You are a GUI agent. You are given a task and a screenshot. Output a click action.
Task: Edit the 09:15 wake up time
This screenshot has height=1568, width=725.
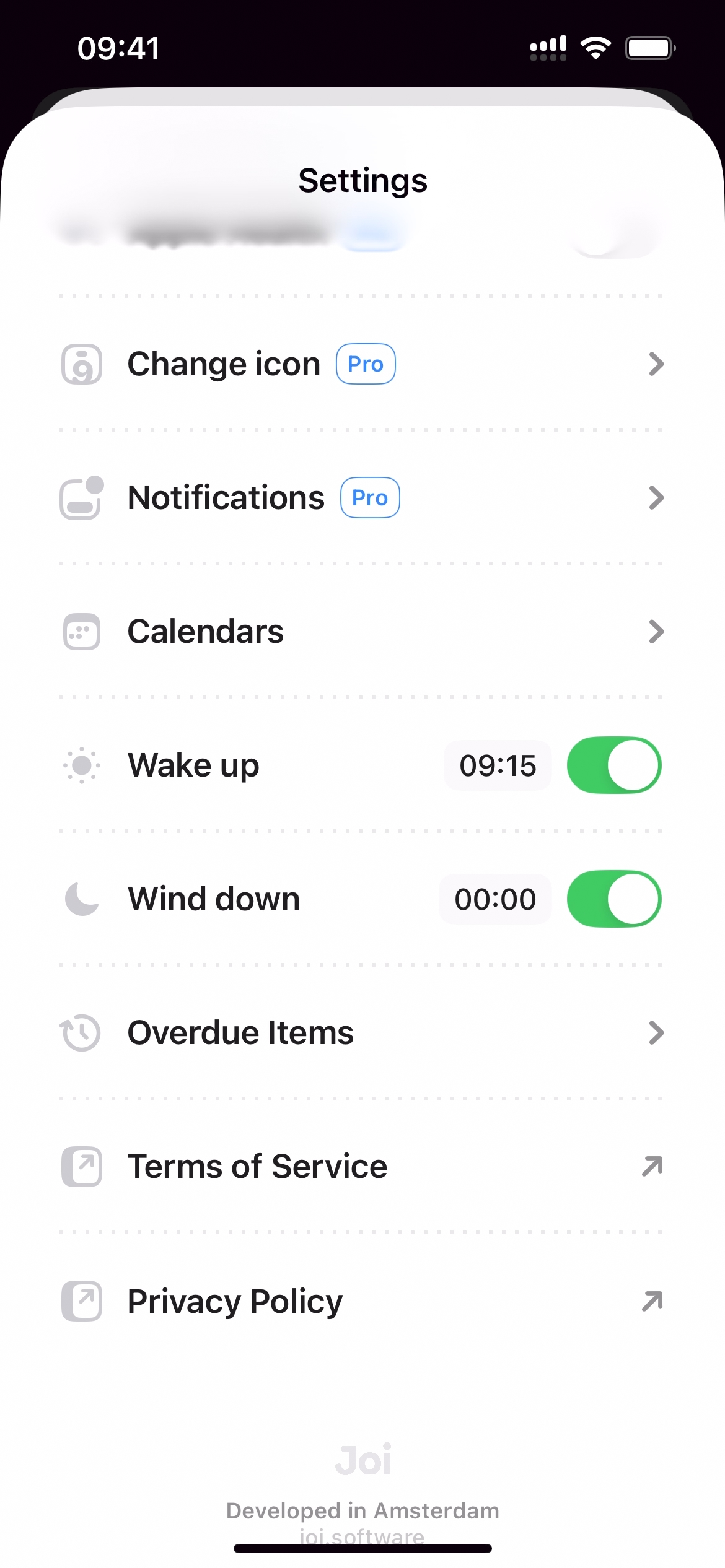(498, 766)
